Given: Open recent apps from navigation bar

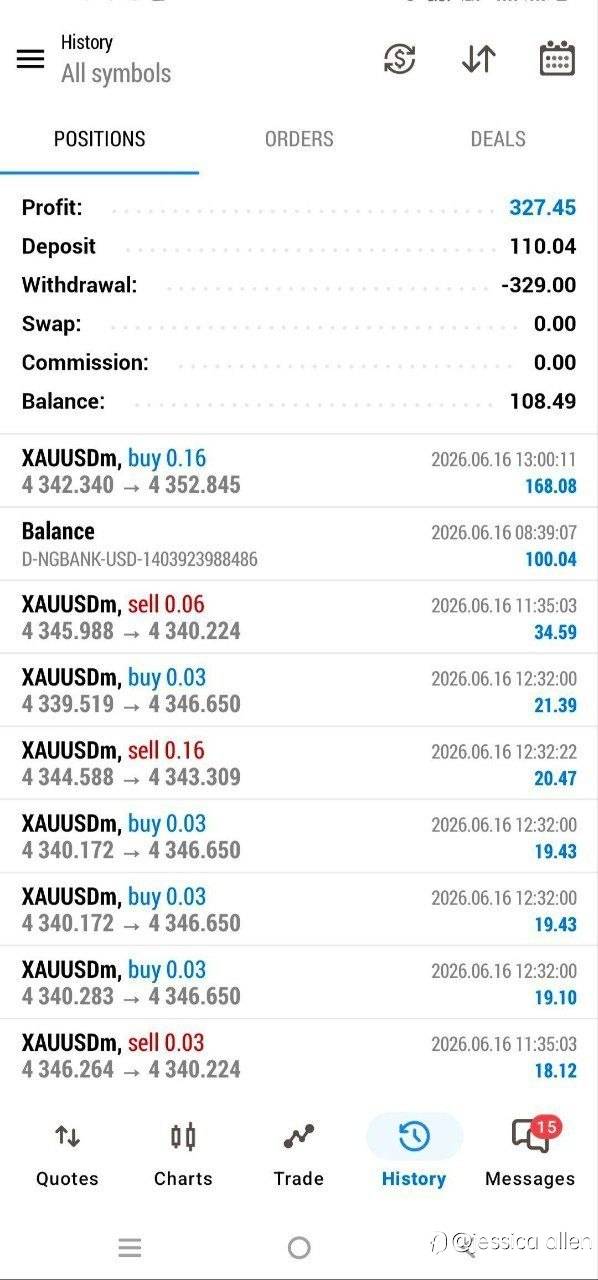Looking at the screenshot, I should 130,1247.
